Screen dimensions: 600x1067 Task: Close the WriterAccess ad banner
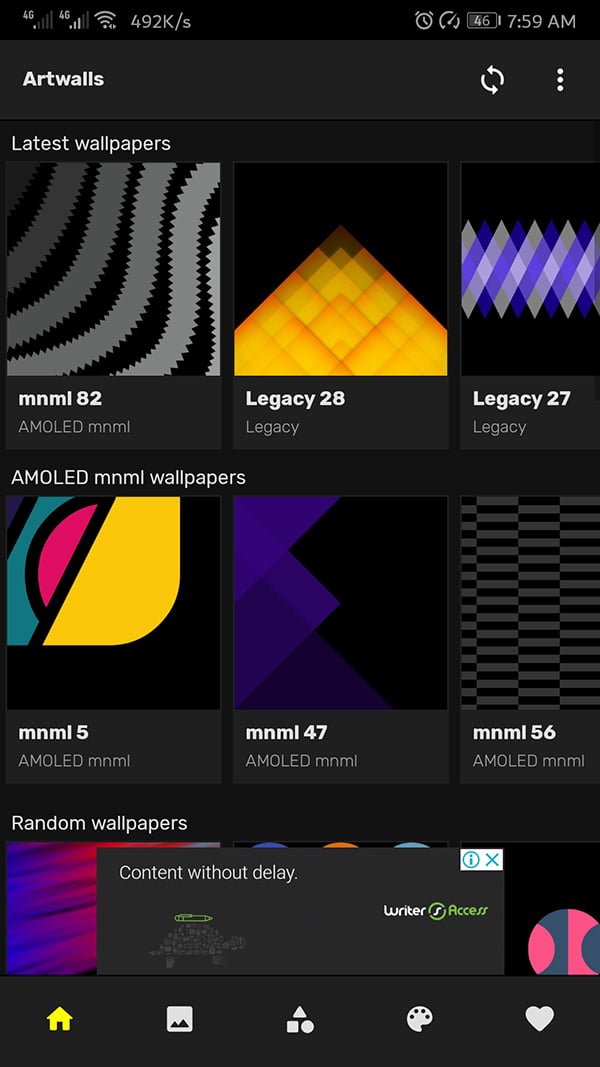point(492,860)
